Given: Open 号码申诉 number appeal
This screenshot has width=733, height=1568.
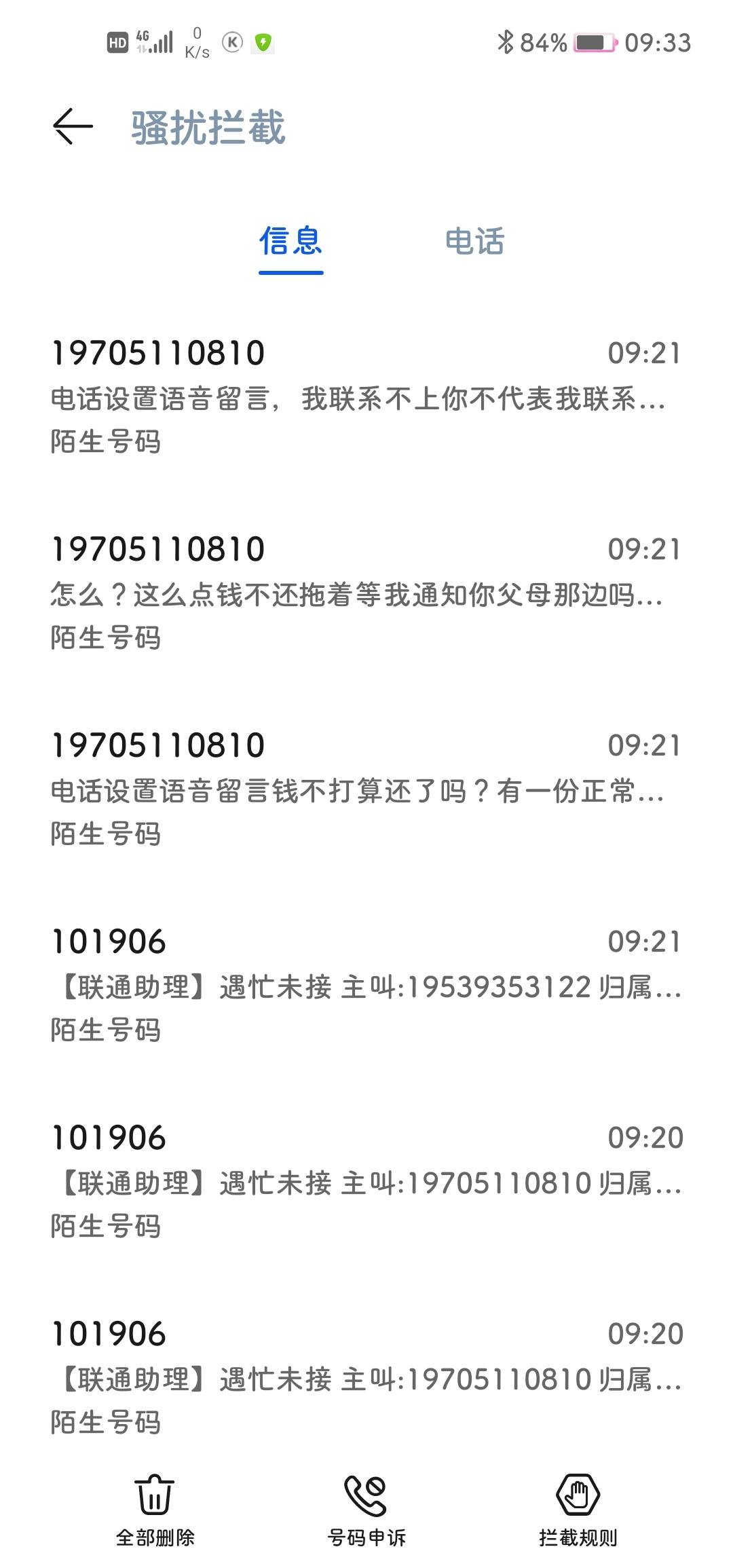Looking at the screenshot, I should point(366,1511).
